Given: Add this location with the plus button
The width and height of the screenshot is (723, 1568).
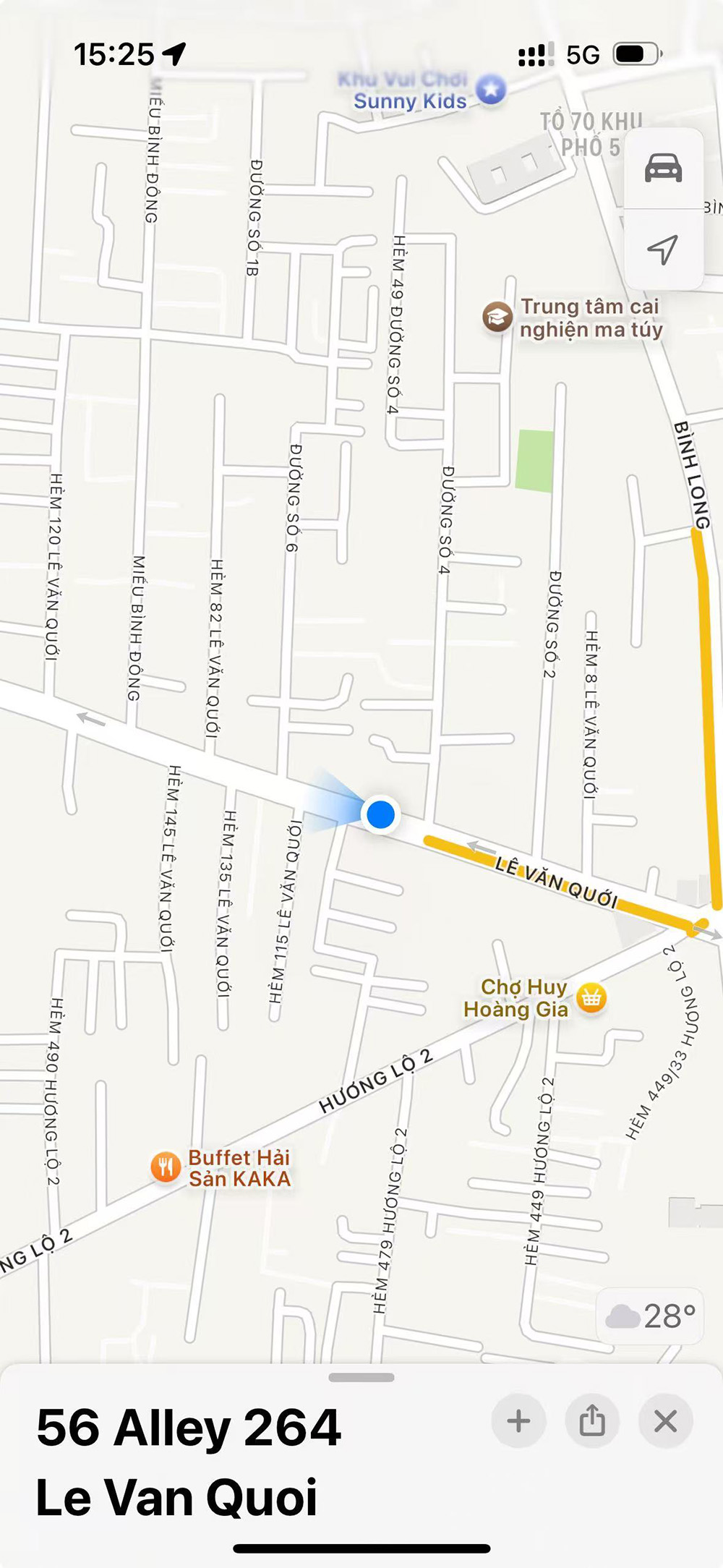Looking at the screenshot, I should (518, 1421).
